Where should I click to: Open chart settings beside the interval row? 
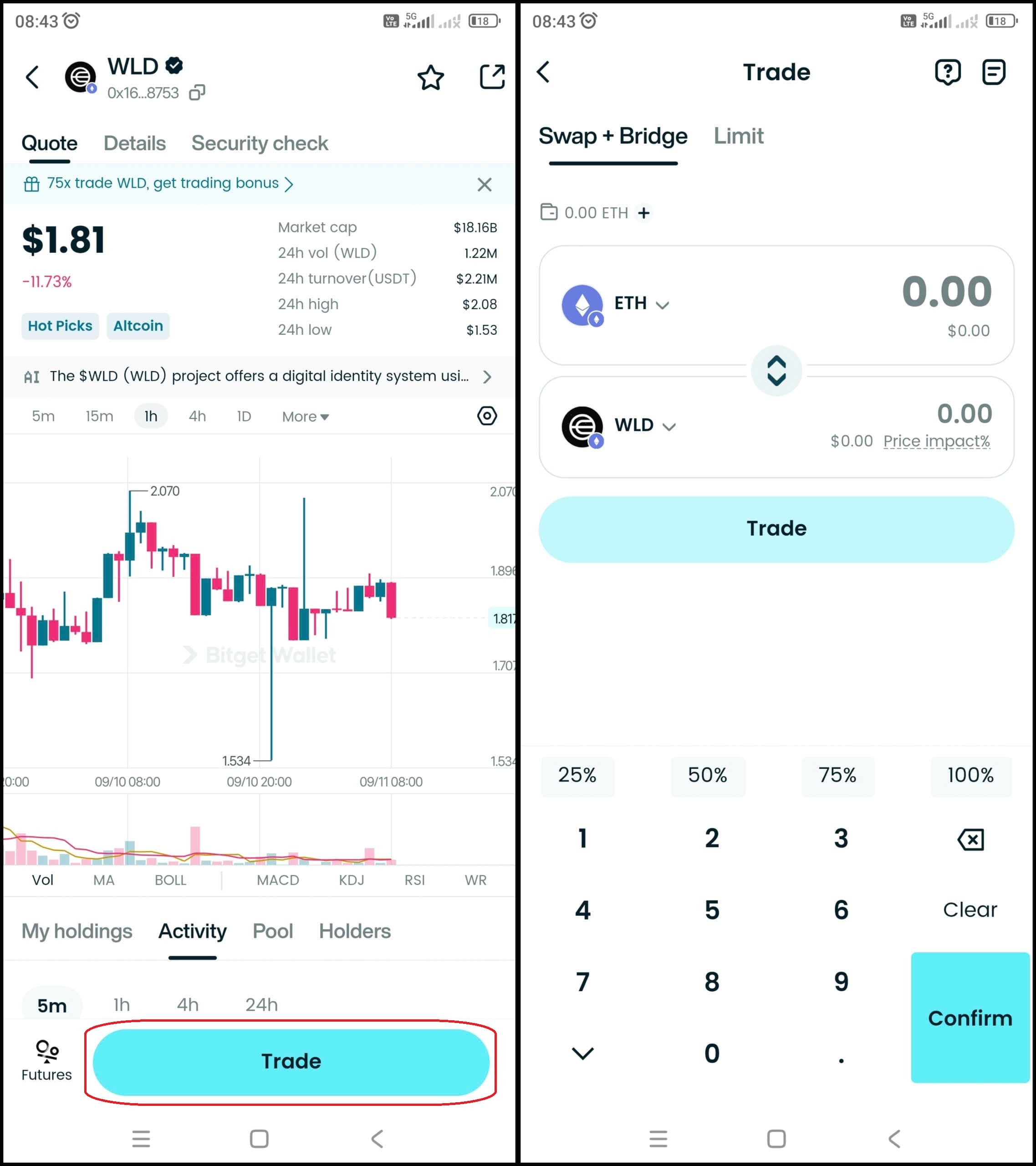tap(487, 416)
